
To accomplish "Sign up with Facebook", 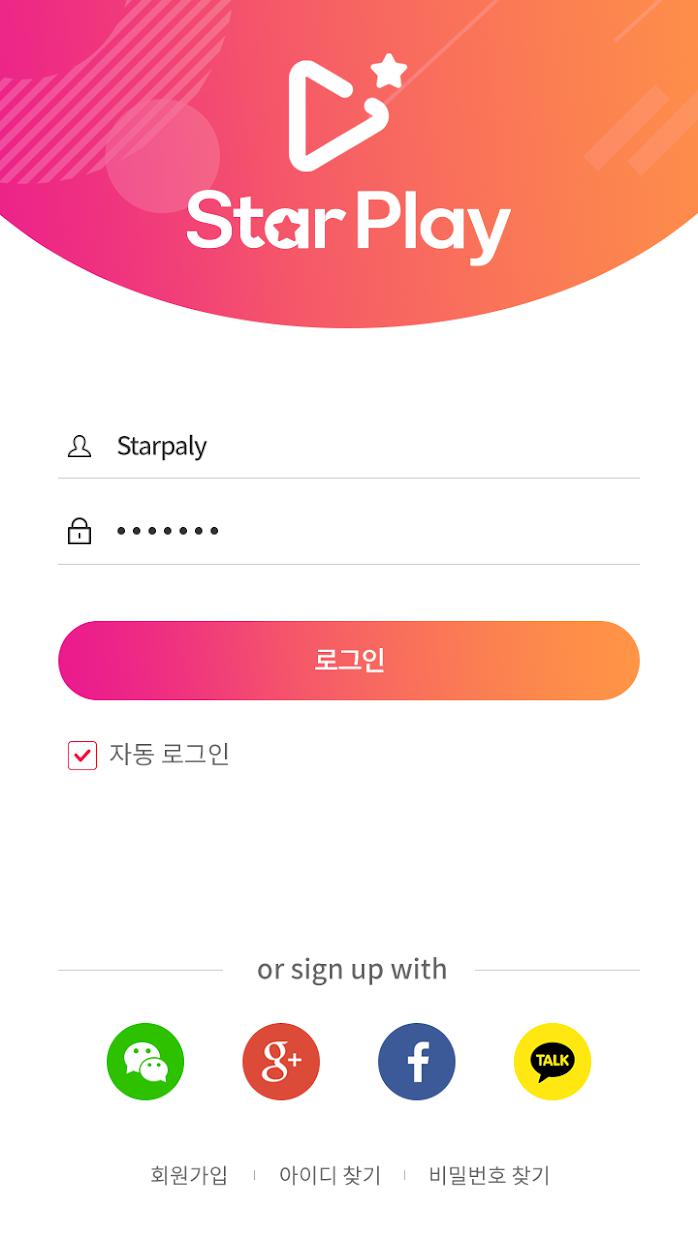I will pyautogui.click(x=417, y=1061).
